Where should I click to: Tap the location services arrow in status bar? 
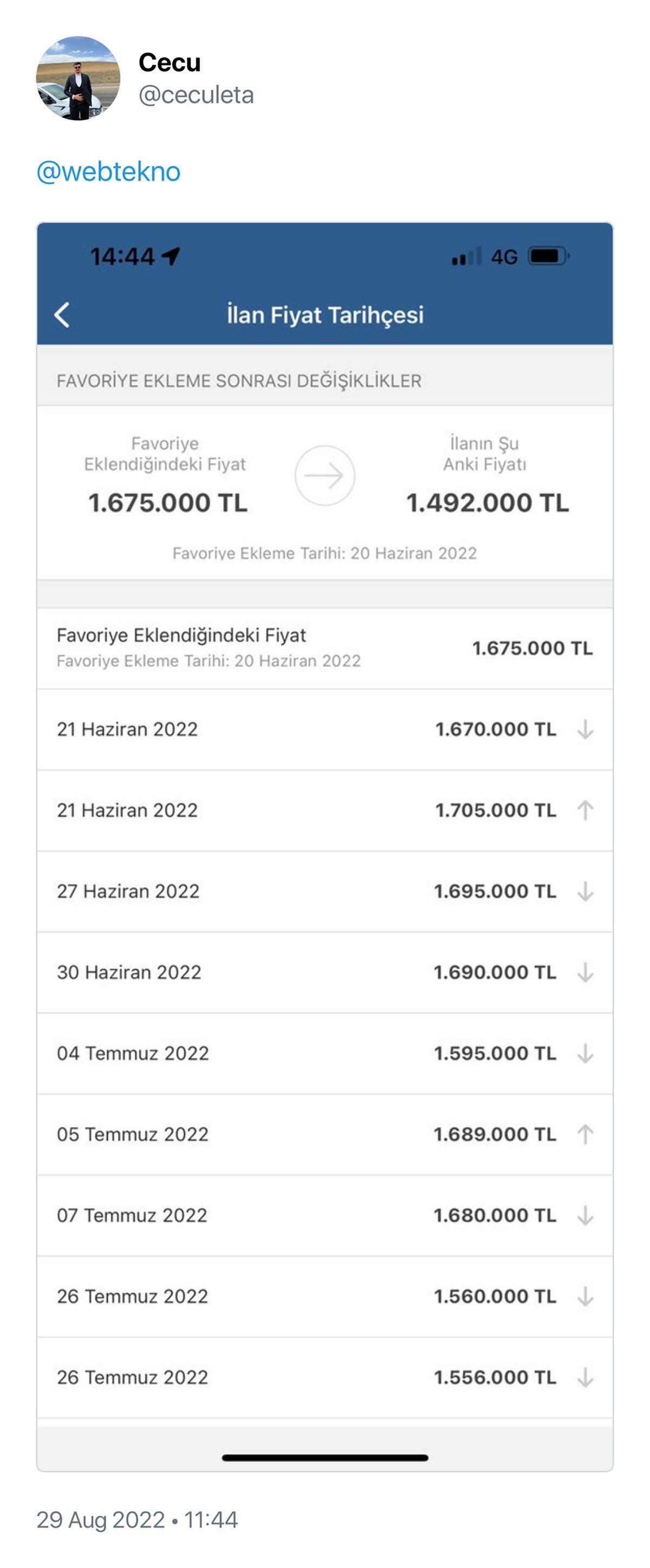pos(168,257)
